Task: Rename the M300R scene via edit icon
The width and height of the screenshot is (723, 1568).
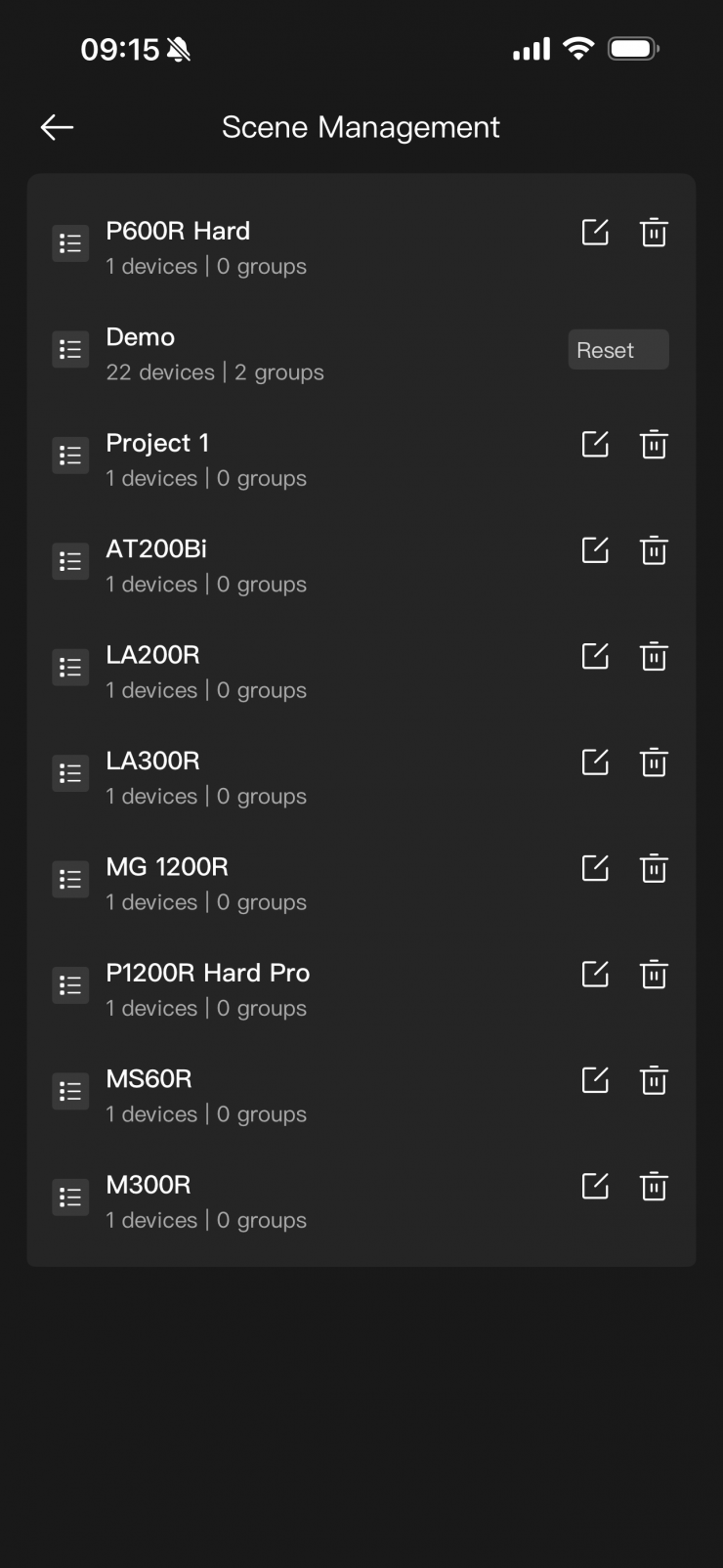Action: [595, 1187]
